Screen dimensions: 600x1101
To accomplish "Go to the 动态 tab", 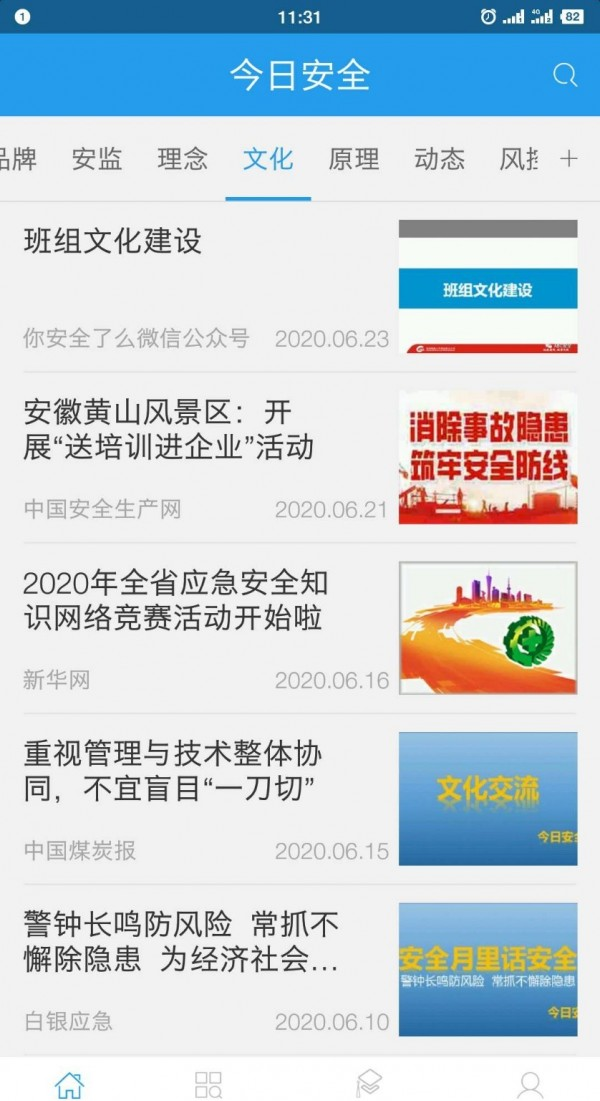I will click(x=439, y=159).
